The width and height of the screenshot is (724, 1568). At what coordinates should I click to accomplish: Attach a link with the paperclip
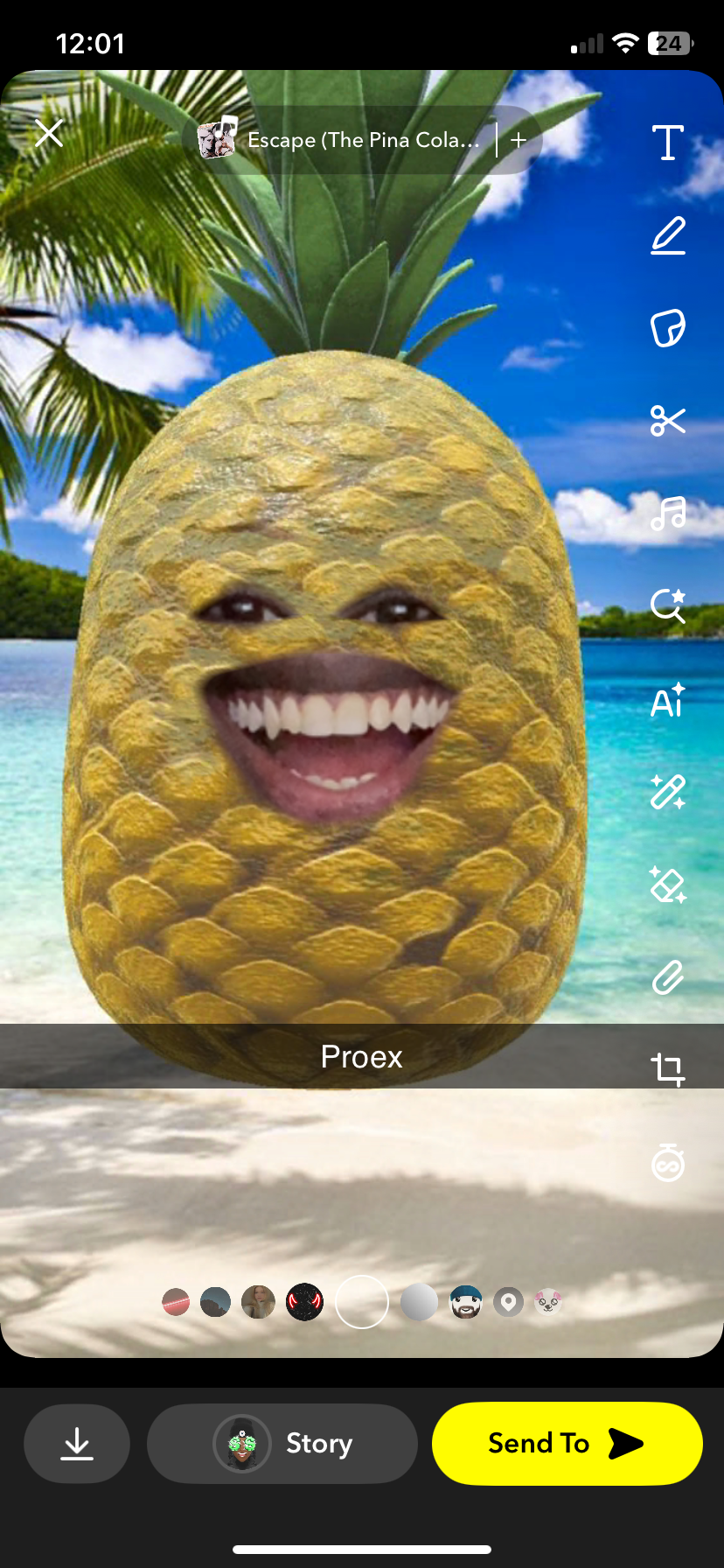pyautogui.click(x=668, y=977)
